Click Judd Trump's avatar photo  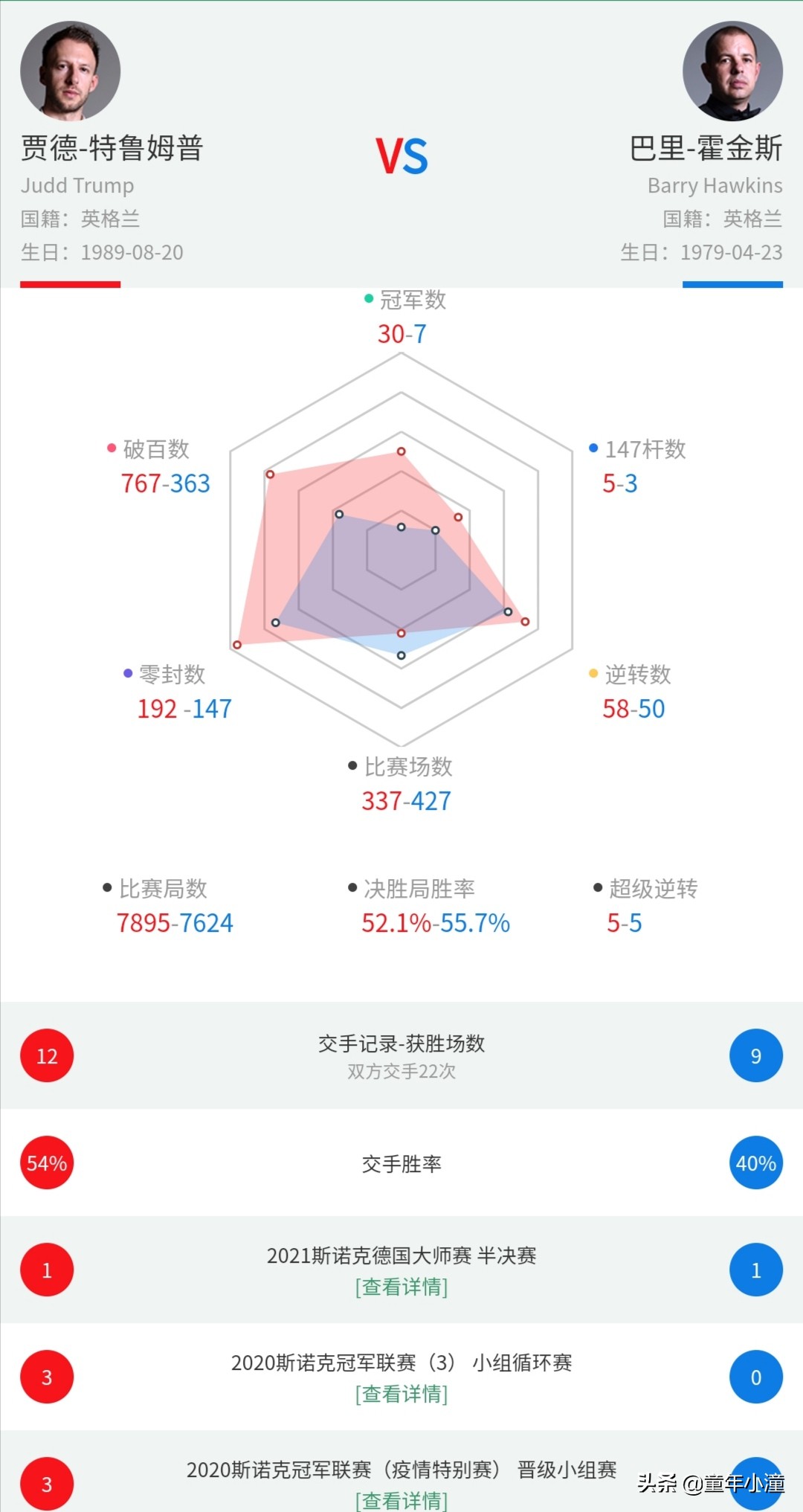71,69
